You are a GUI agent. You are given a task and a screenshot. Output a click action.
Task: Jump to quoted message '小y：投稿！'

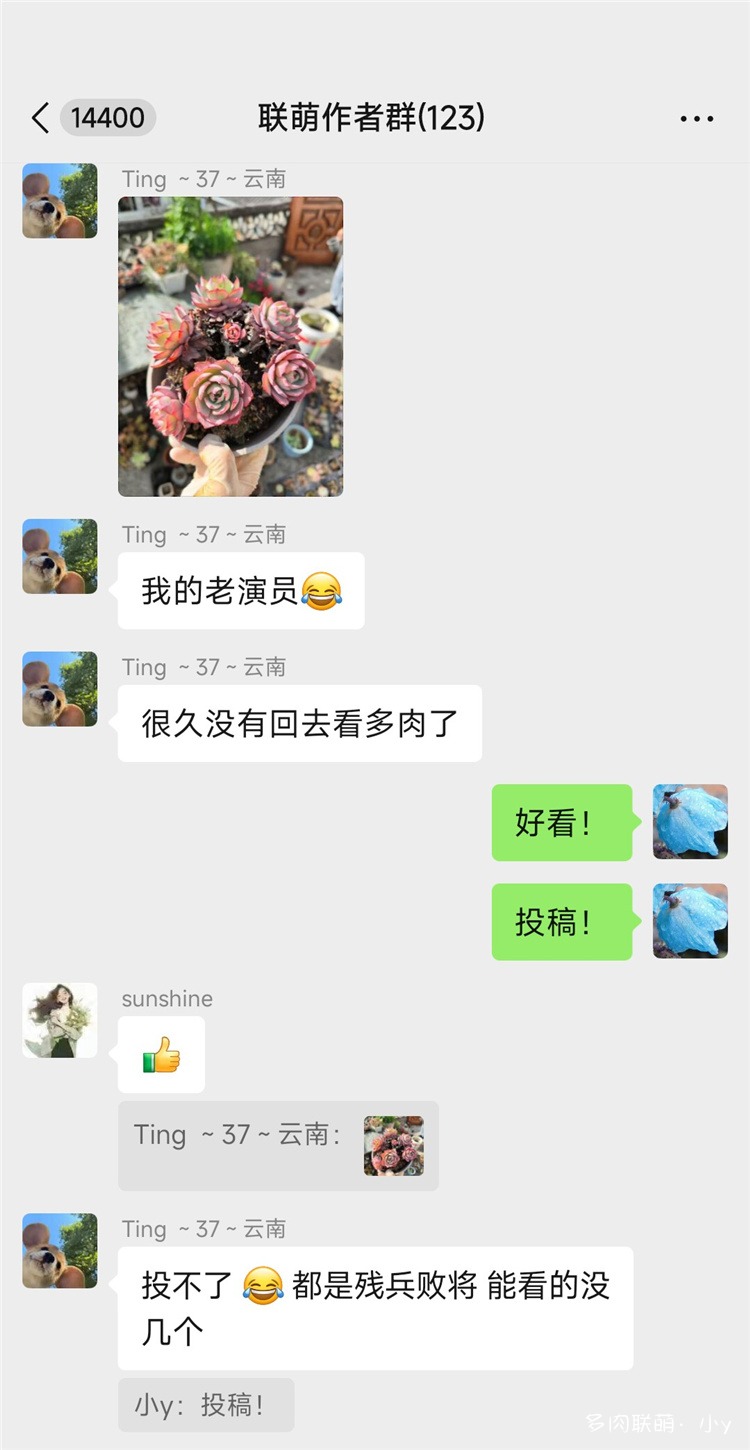pyautogui.click(x=206, y=1405)
